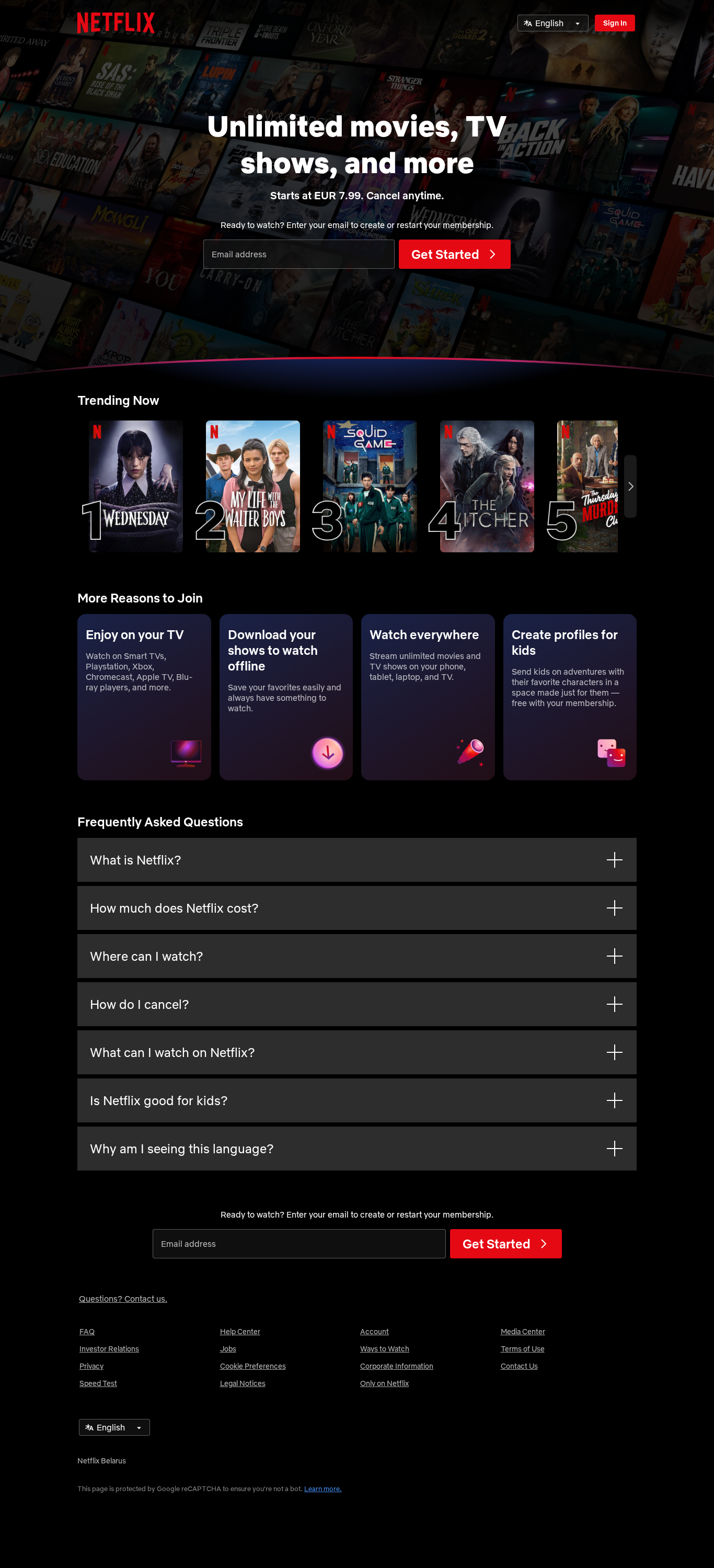714x1568 pixels.
Task: Focus the bottom Email address field
Action: (298, 1244)
